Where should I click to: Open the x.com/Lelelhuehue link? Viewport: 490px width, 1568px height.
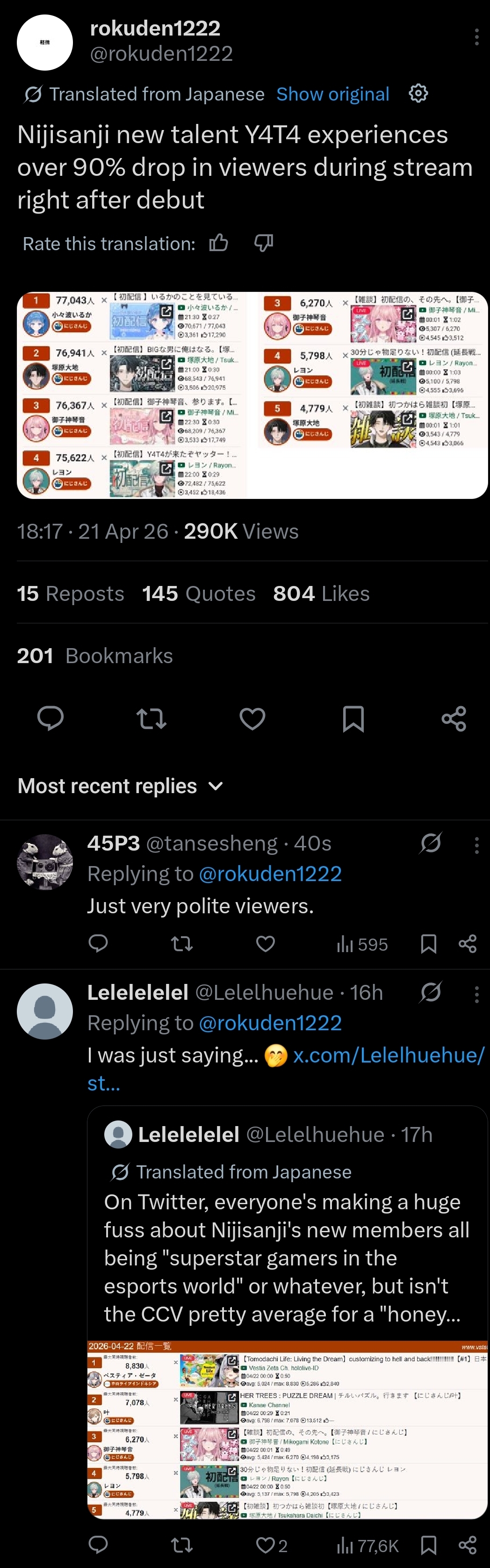[286, 1069]
